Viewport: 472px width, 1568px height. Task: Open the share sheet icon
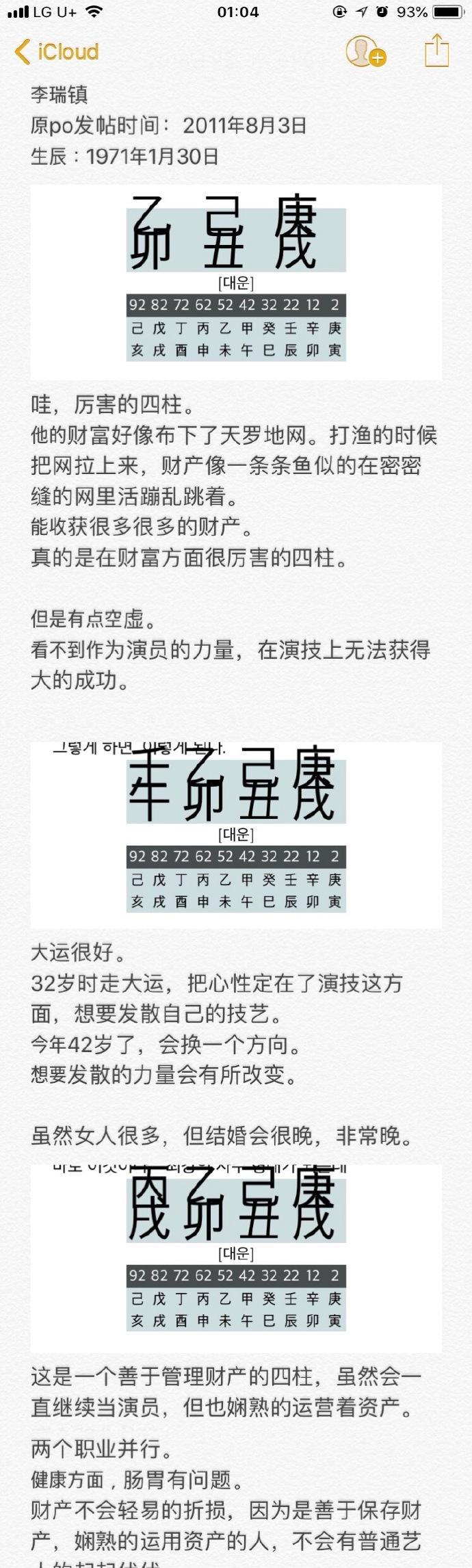[436, 51]
